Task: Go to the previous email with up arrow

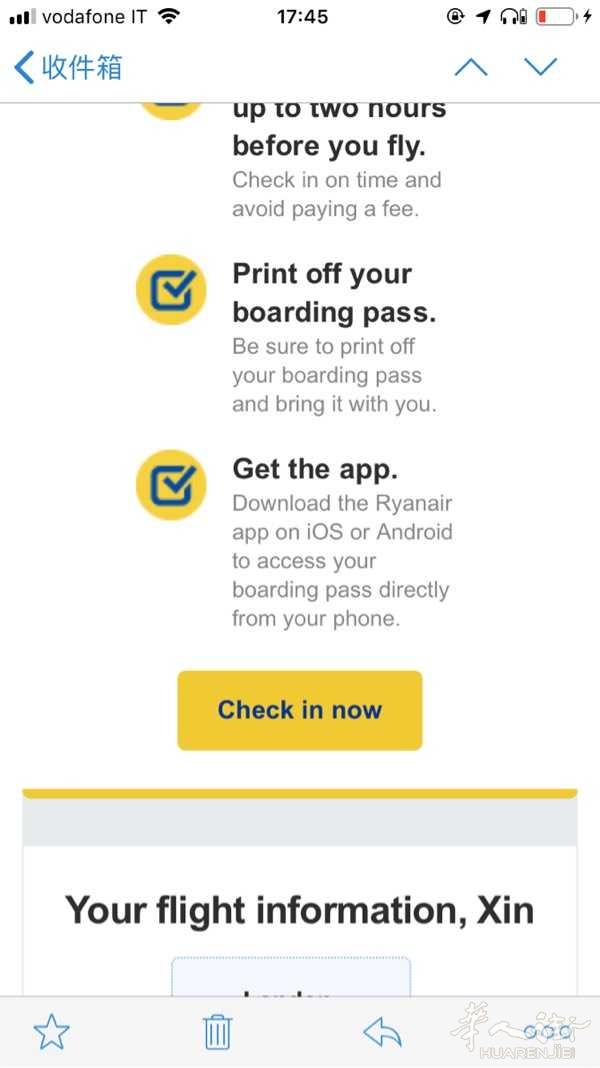Action: 471,67
